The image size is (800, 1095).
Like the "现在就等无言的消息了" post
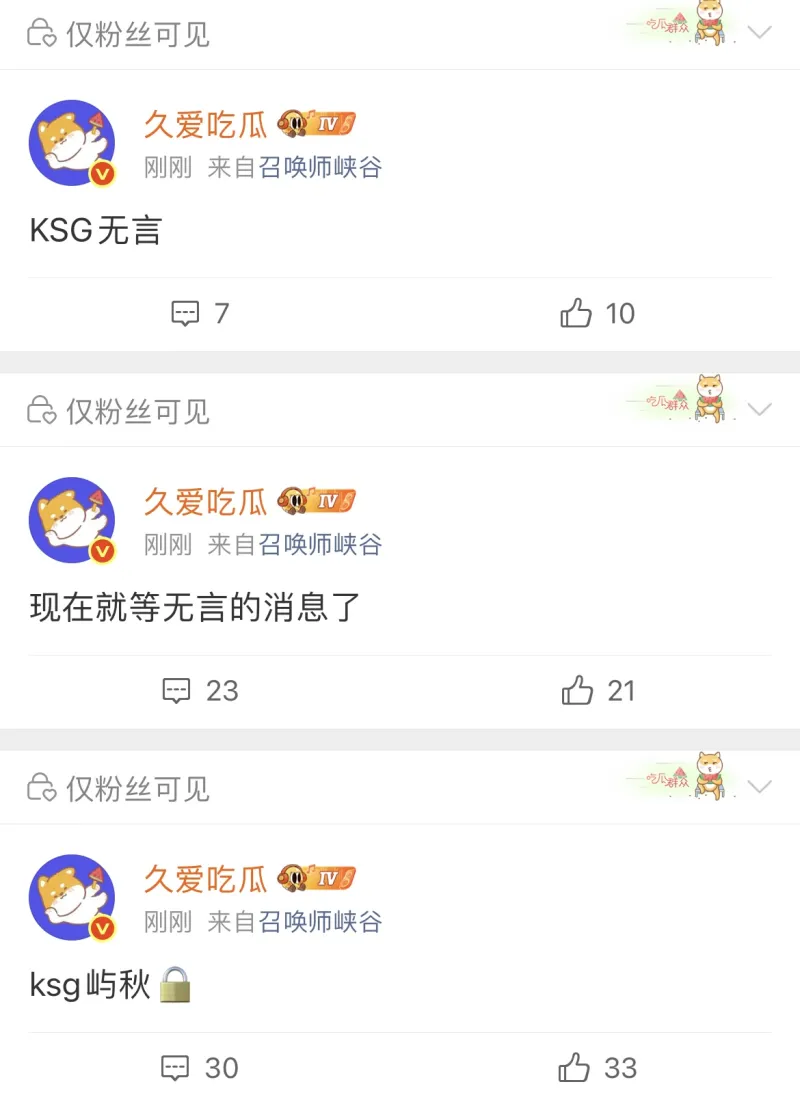point(598,690)
